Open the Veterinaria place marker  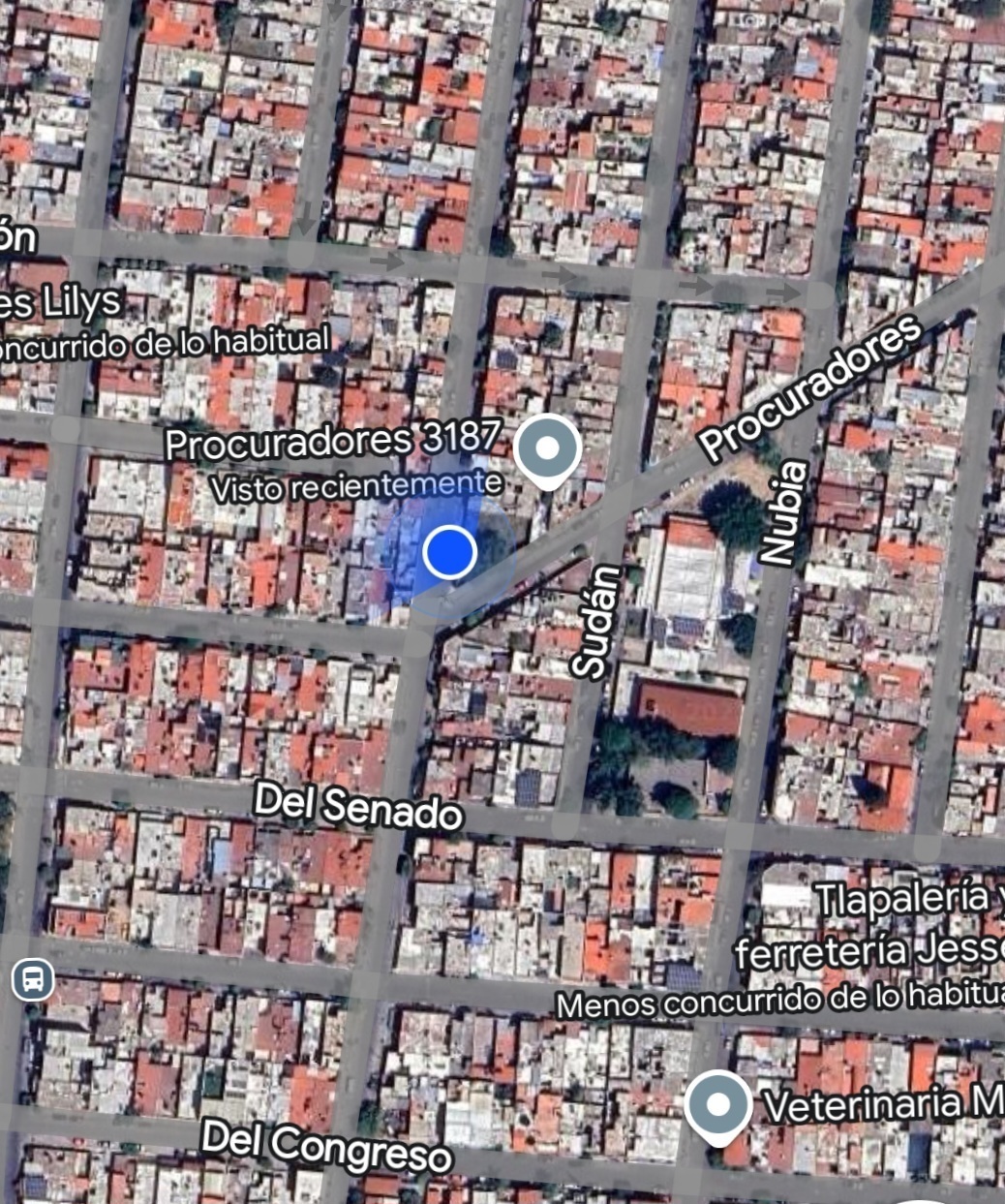[x=718, y=1104]
